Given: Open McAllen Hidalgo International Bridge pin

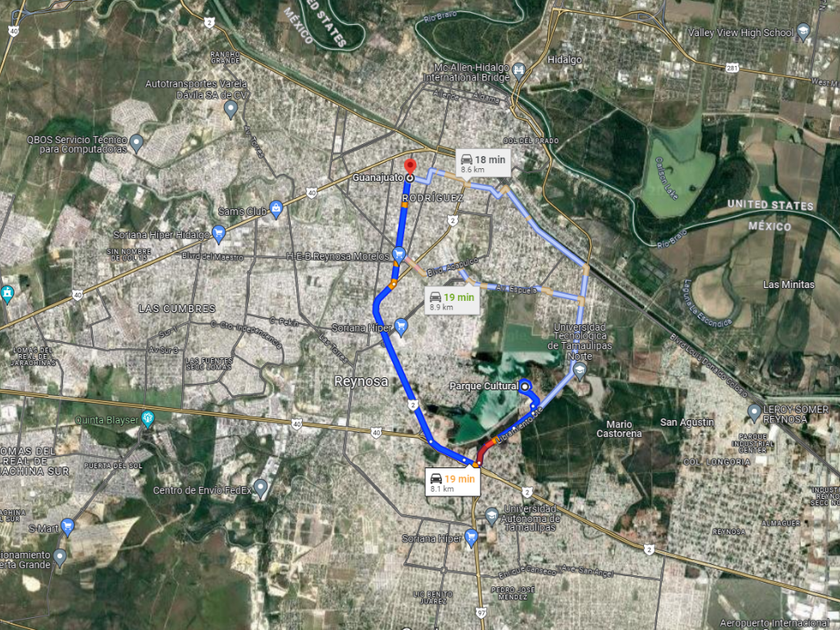Looking at the screenshot, I should click(x=520, y=70).
